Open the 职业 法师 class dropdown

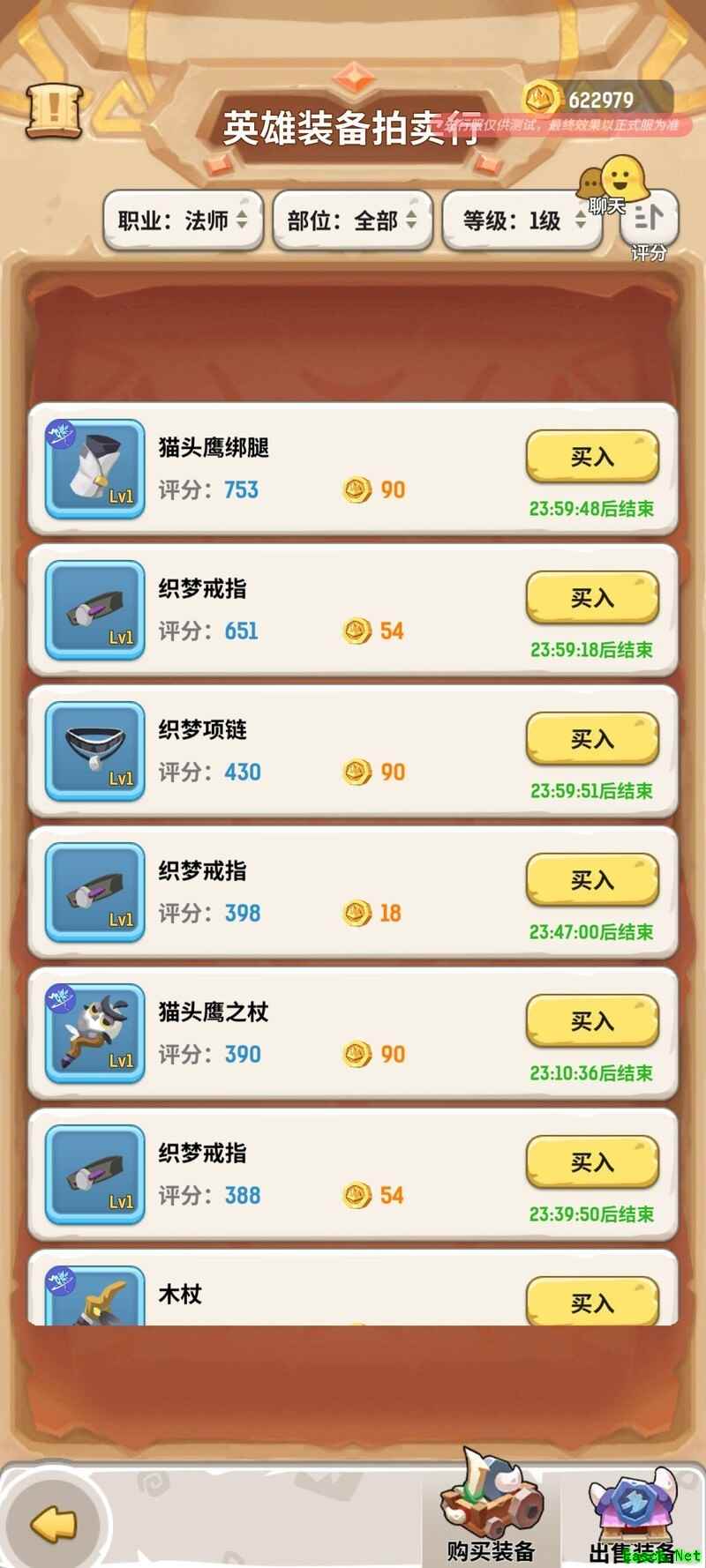click(183, 220)
